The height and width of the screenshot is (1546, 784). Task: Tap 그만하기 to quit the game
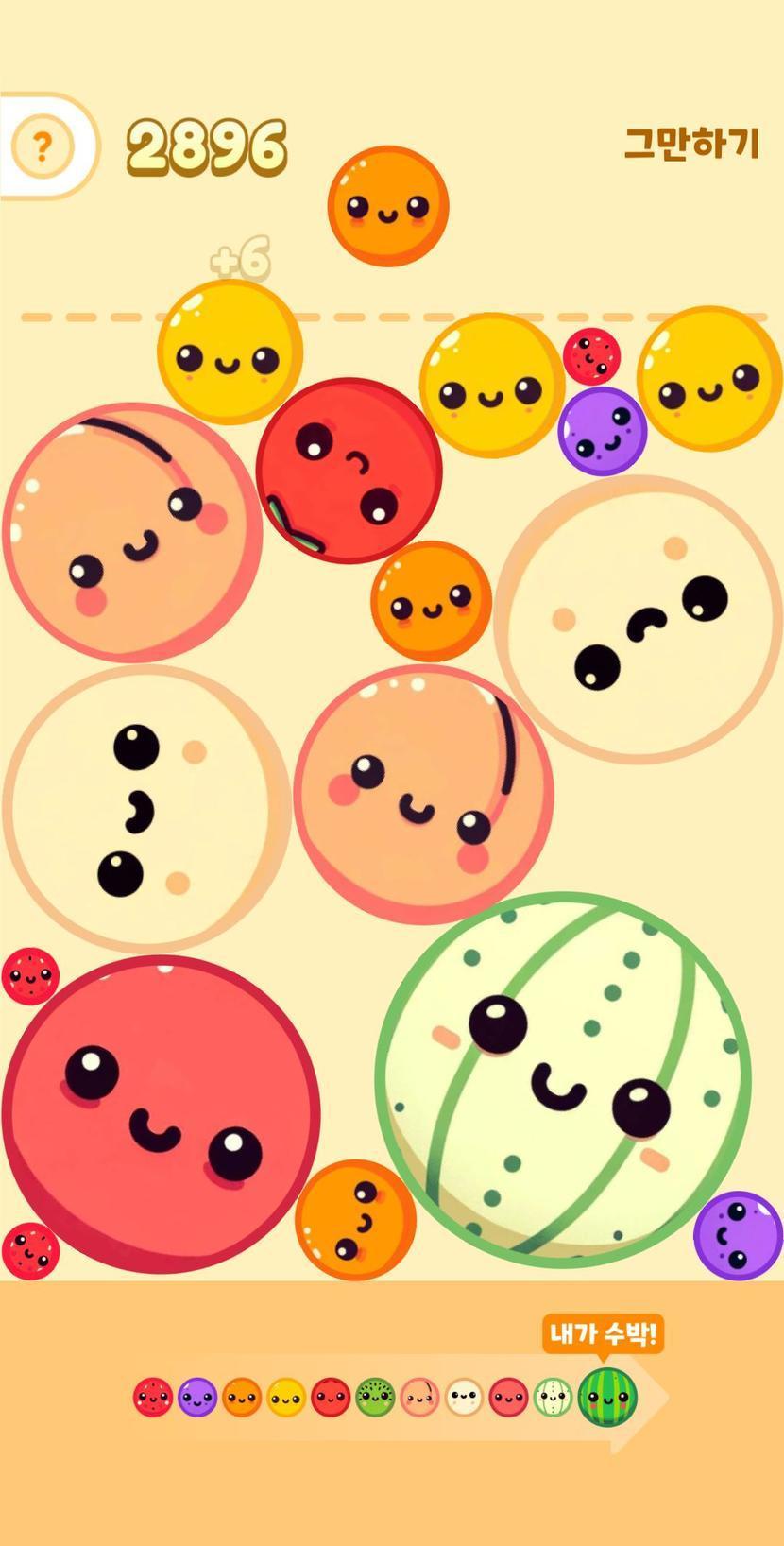click(691, 144)
